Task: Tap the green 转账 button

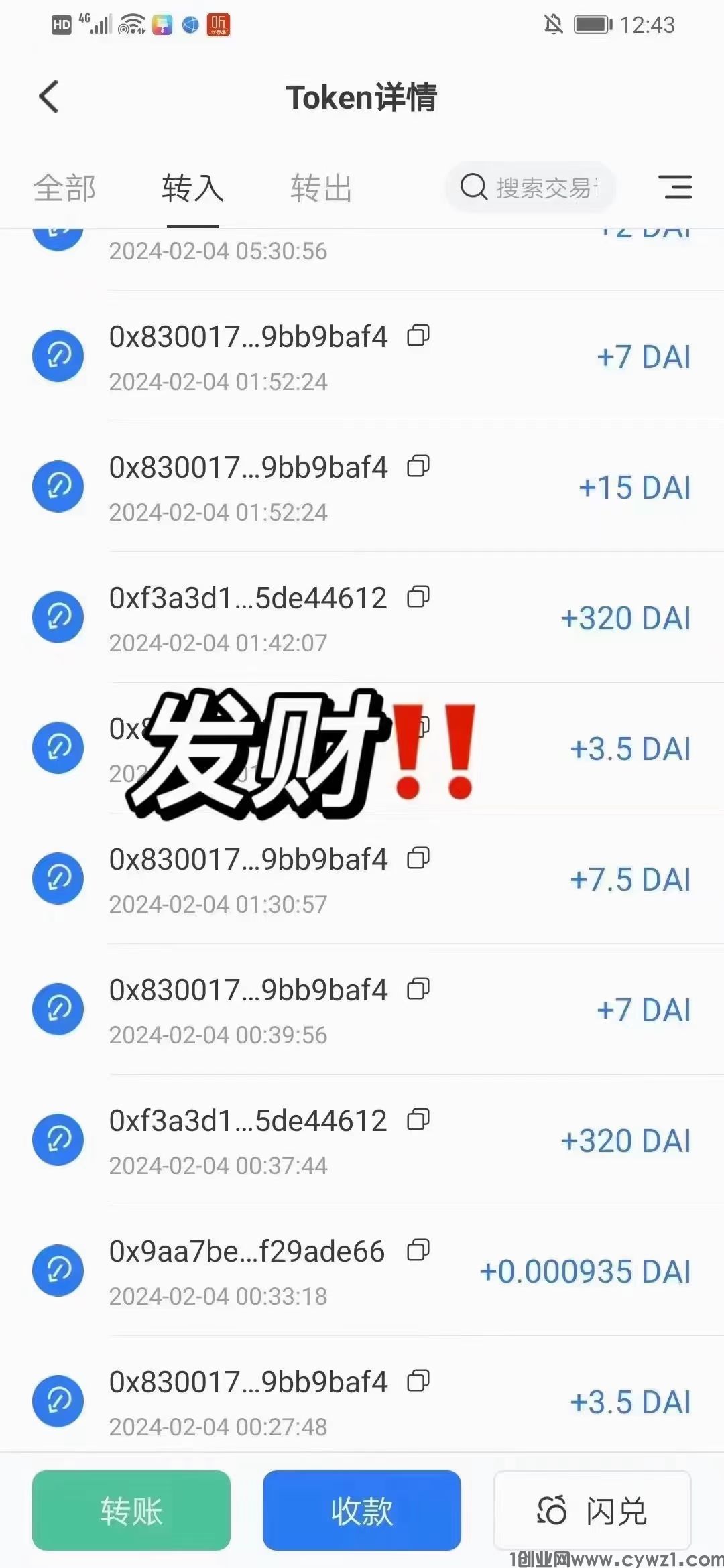Action: click(x=131, y=1511)
